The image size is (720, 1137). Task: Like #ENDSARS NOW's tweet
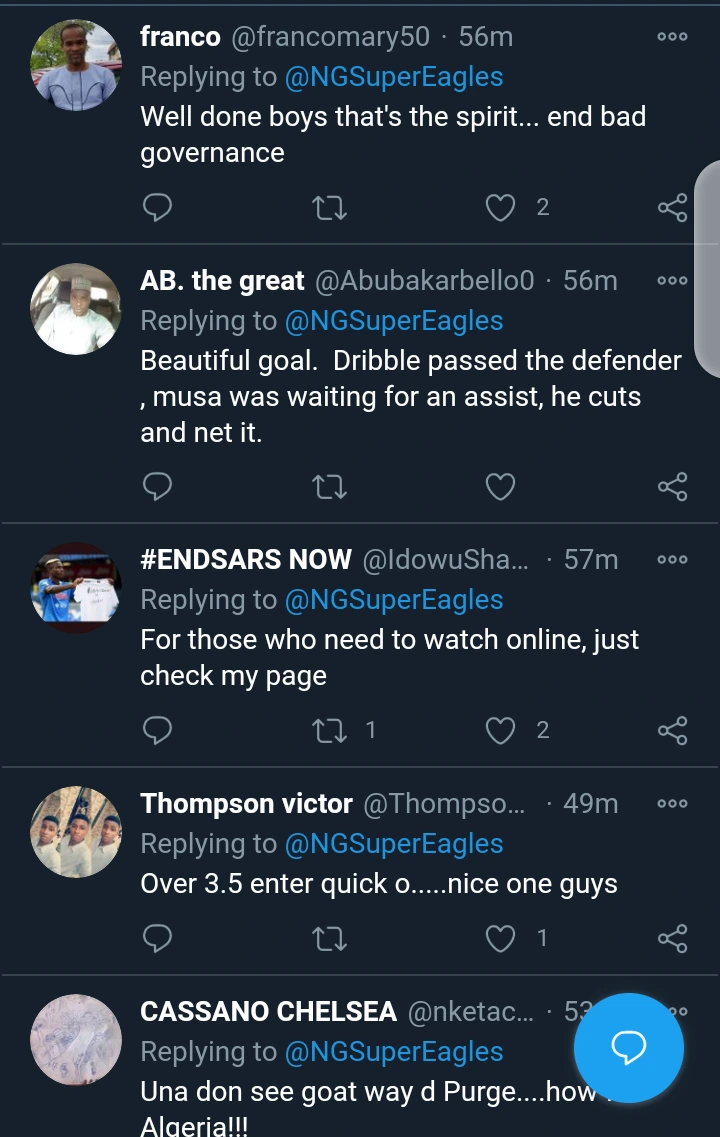[x=500, y=731]
